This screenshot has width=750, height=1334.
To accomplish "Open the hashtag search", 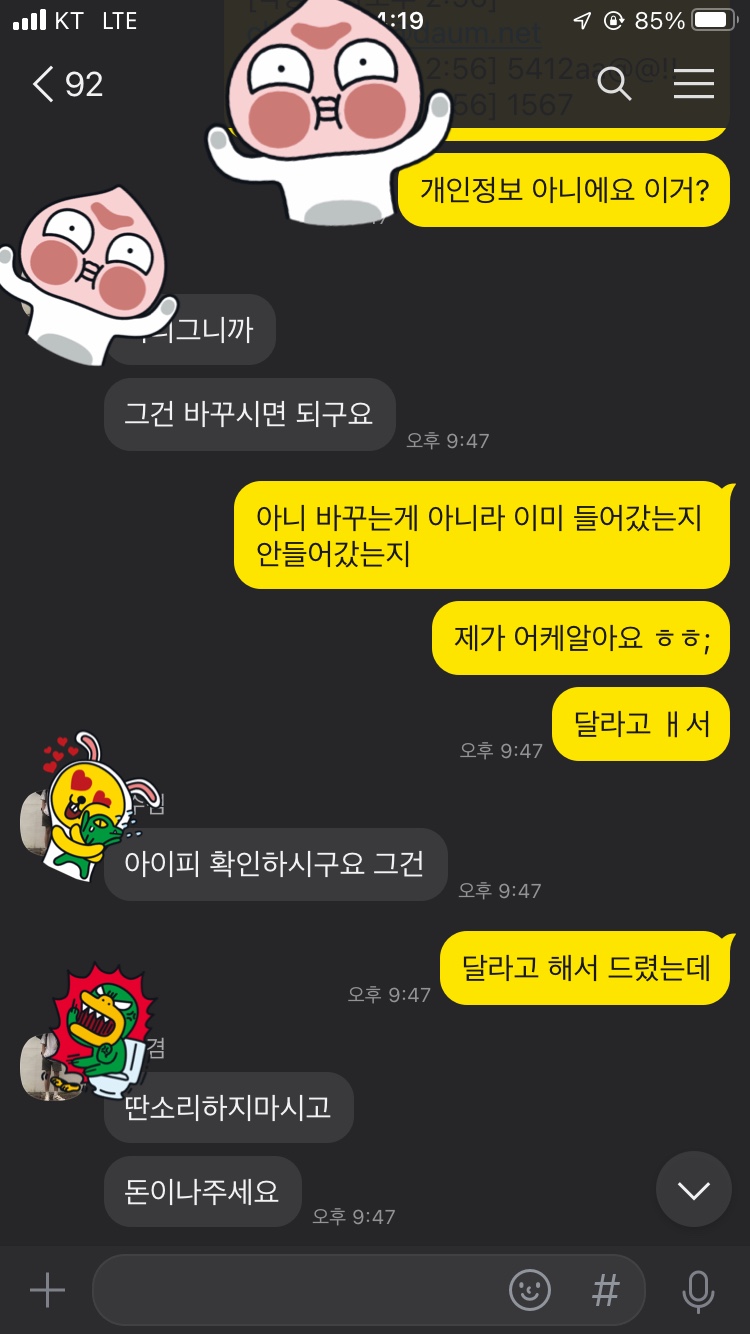I will (605, 1291).
